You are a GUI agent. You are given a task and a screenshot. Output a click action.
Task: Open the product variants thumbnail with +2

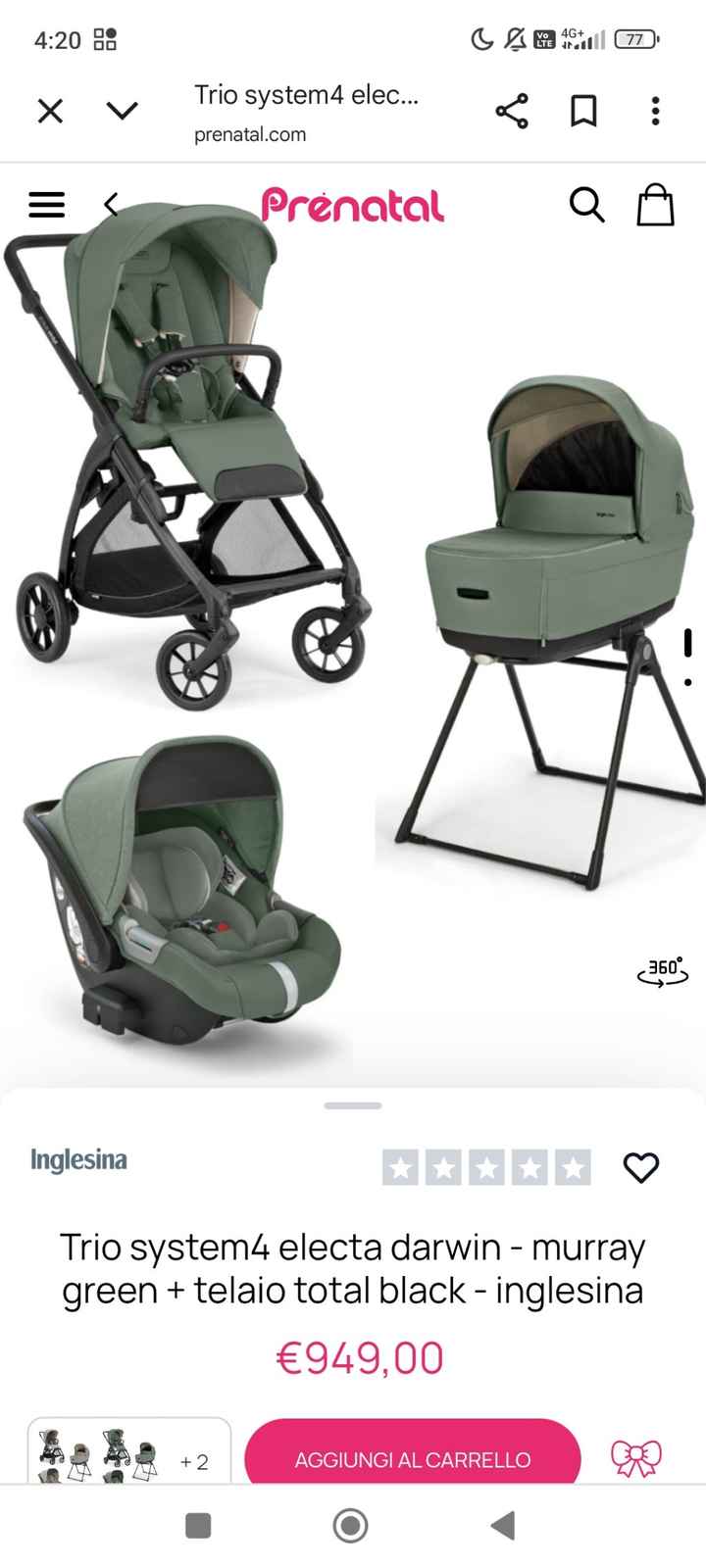[x=129, y=1452]
